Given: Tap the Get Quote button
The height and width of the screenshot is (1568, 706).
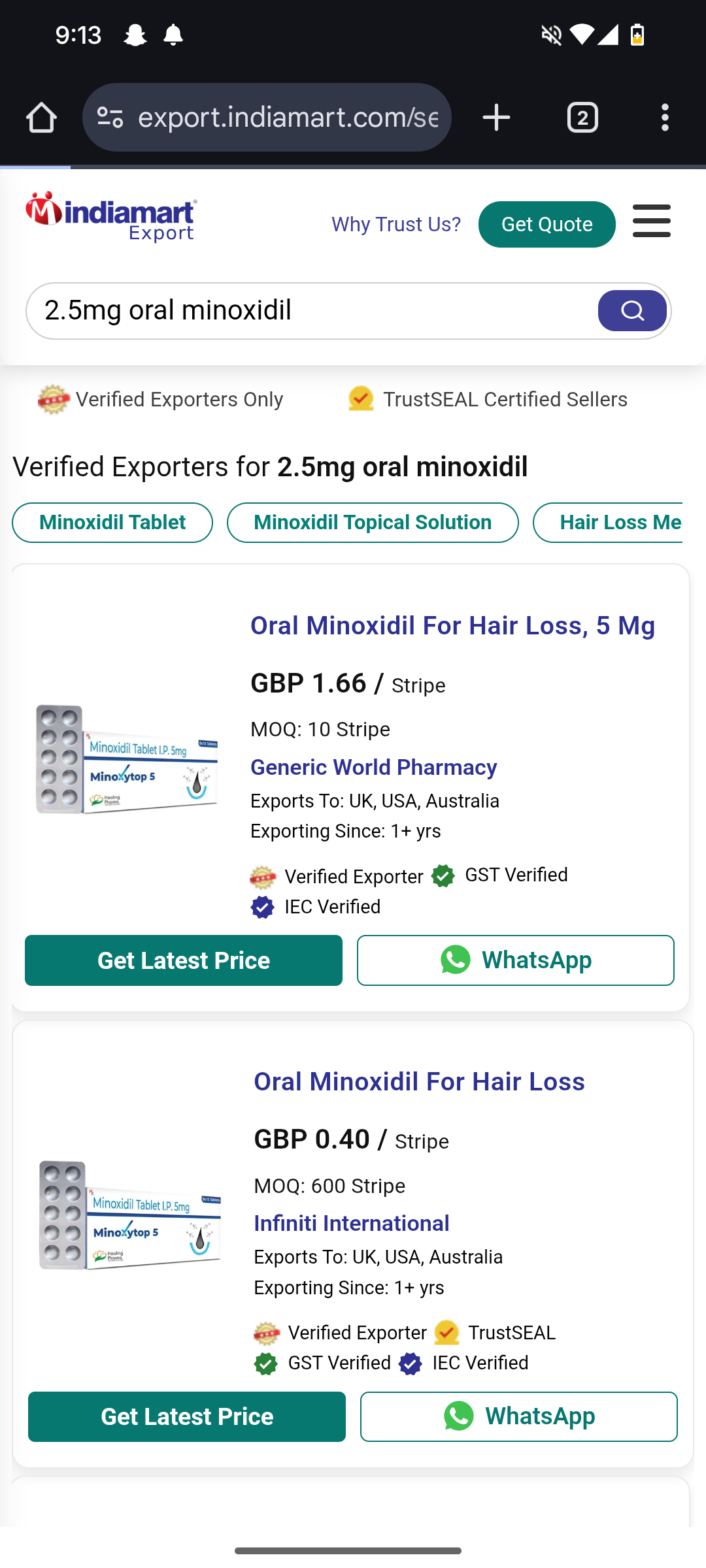Looking at the screenshot, I should (546, 224).
